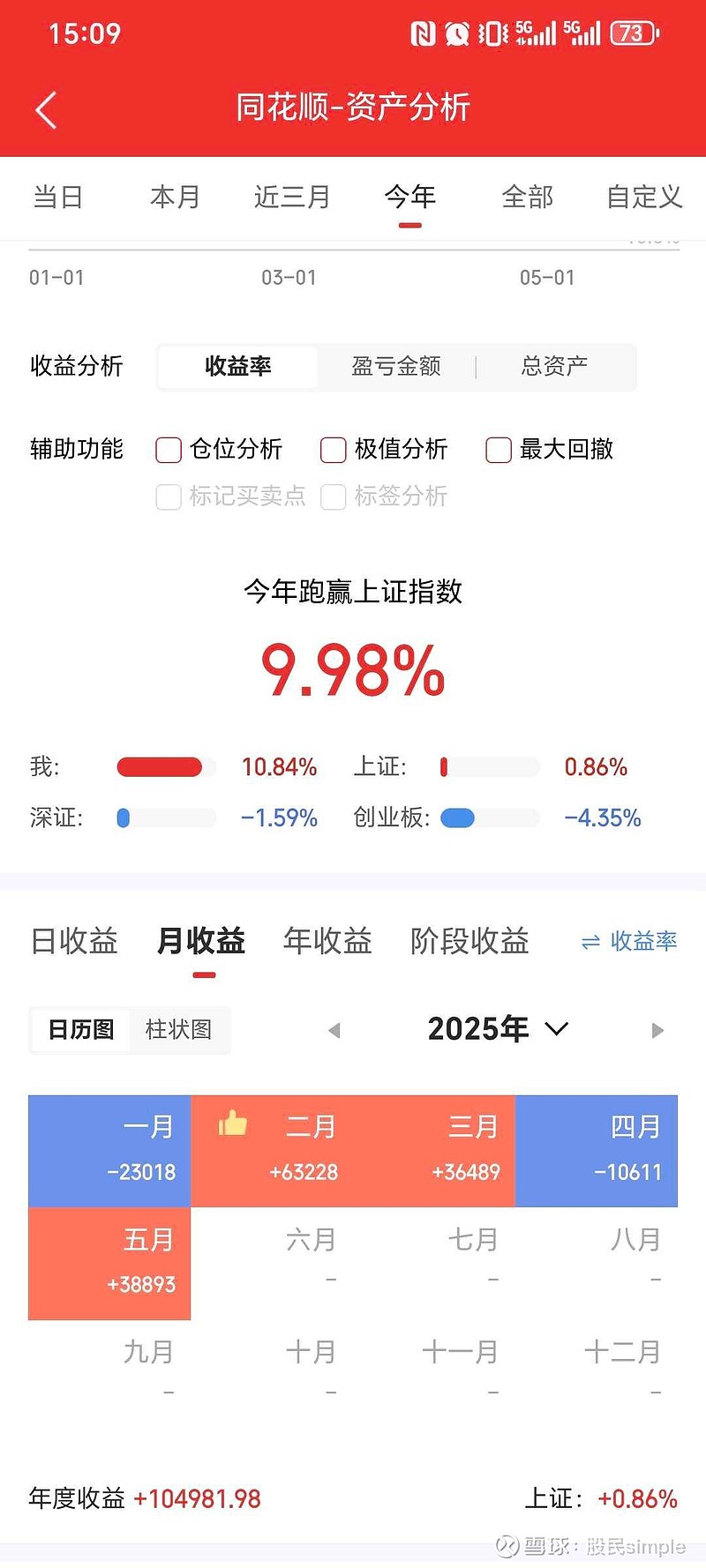Enable the 最大回撤 checkbox
706x1568 pixels.
[x=499, y=450]
